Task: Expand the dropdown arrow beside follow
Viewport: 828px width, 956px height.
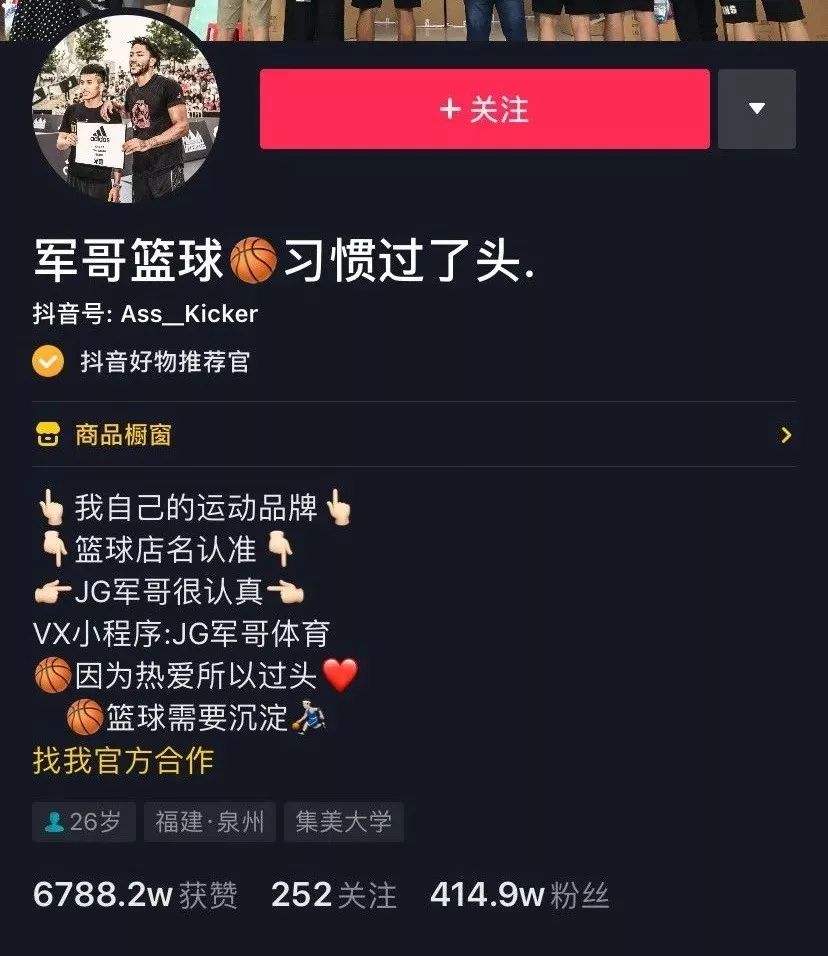Action: pyautogui.click(x=756, y=109)
